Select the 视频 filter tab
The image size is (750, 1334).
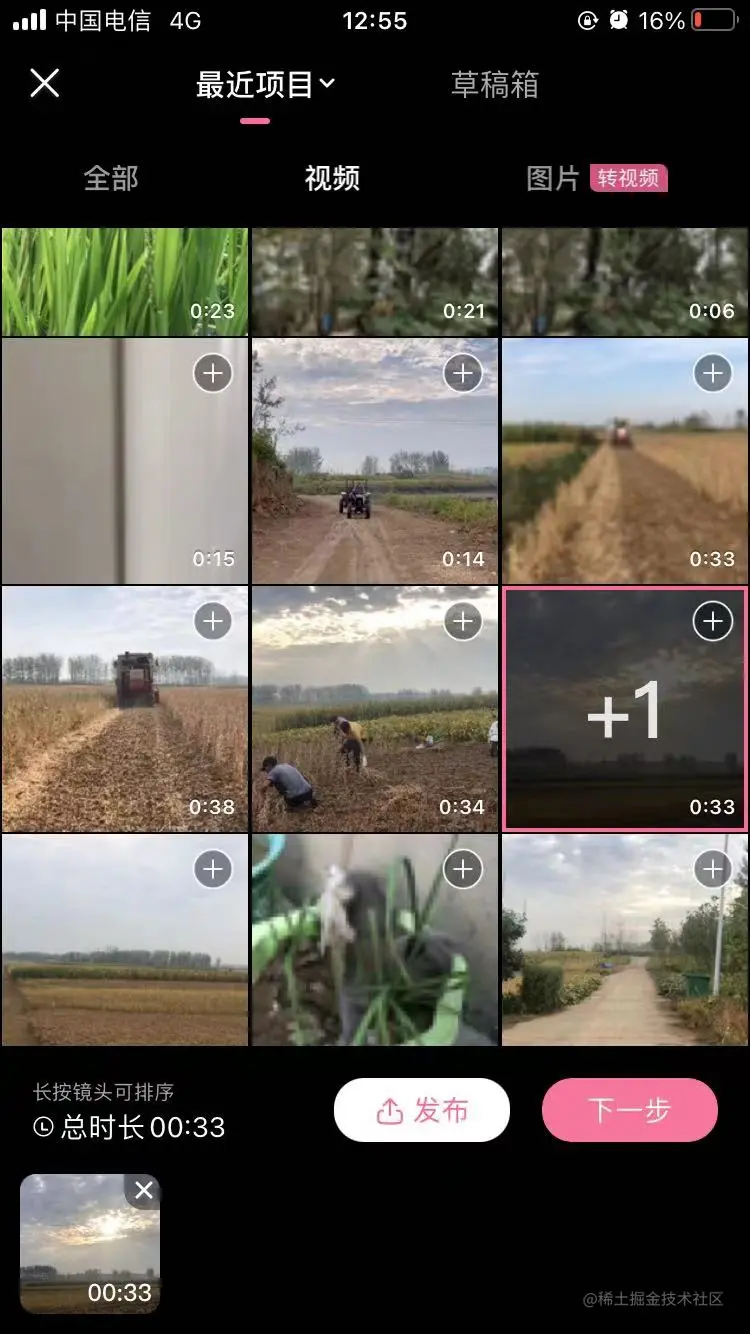[x=332, y=178]
